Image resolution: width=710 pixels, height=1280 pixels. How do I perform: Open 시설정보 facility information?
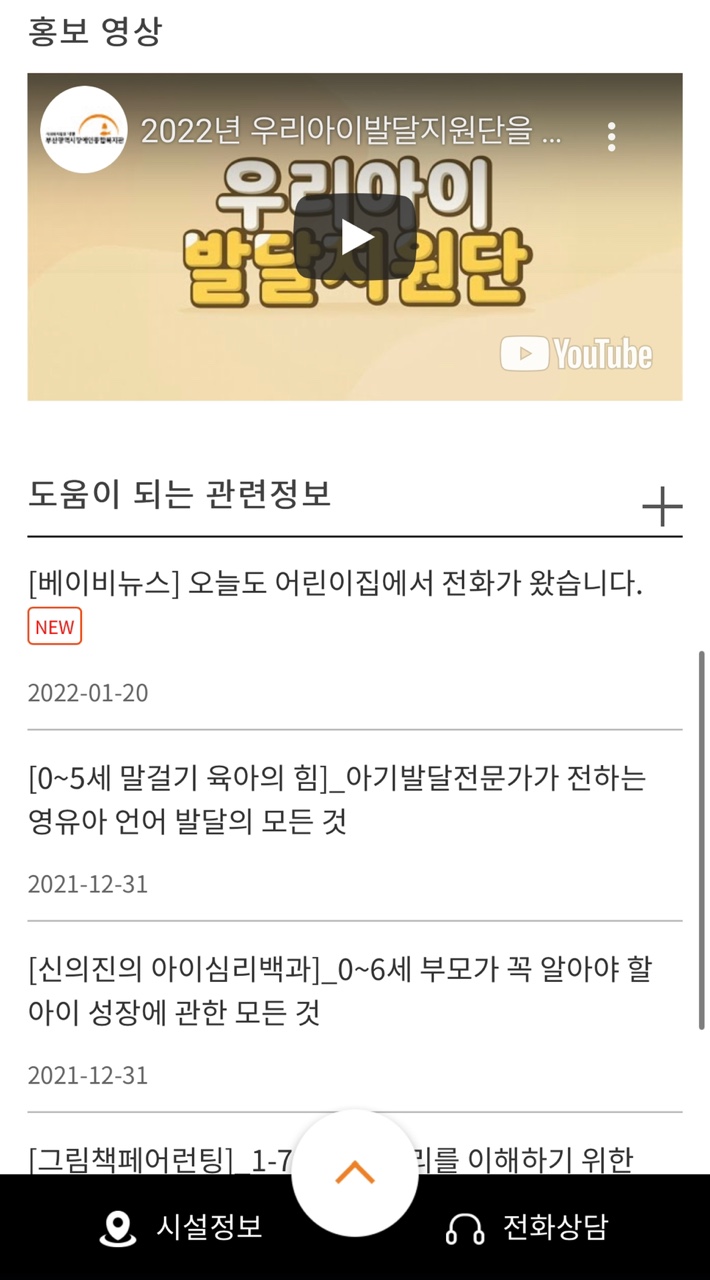pyautogui.click(x=182, y=1227)
